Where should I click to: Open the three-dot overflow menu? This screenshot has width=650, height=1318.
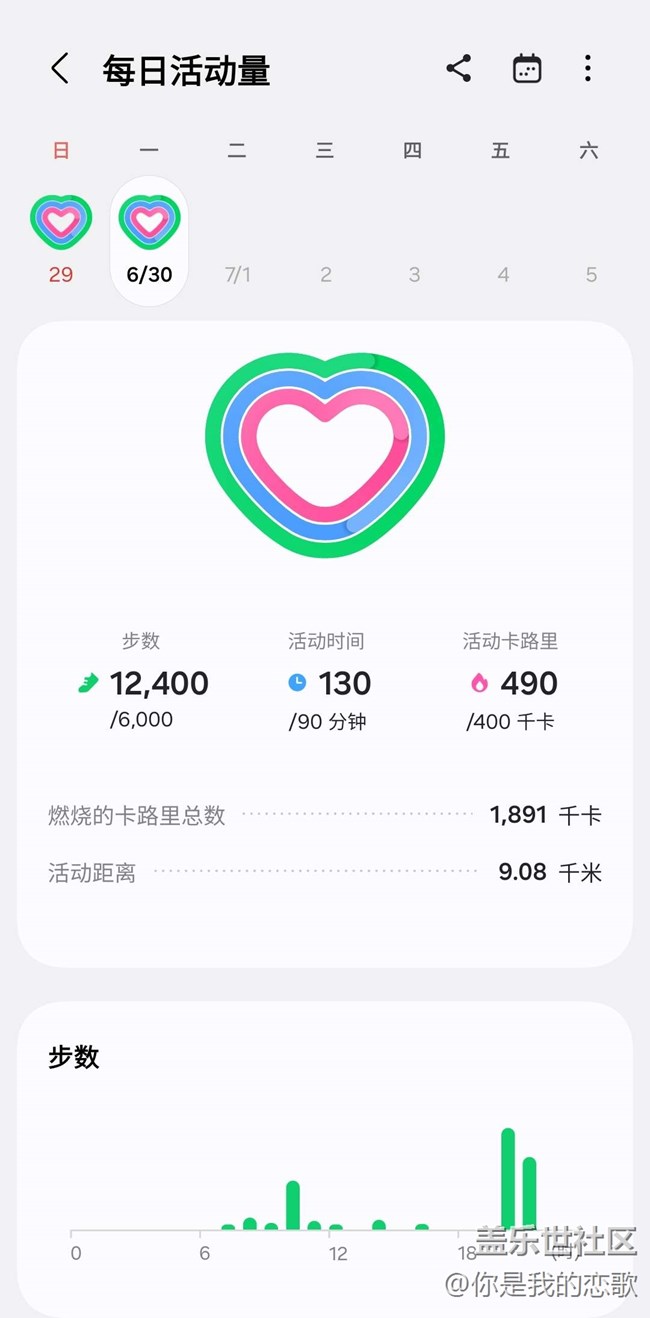[588, 68]
